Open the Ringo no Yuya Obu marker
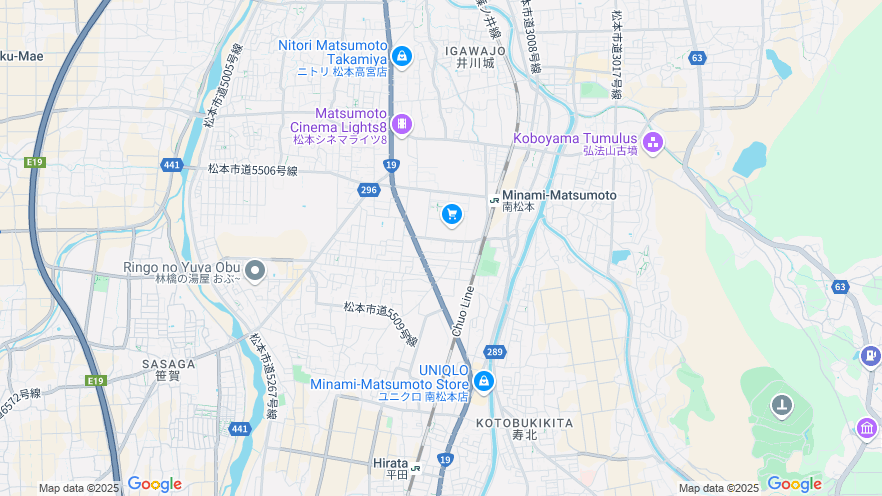 point(255,270)
